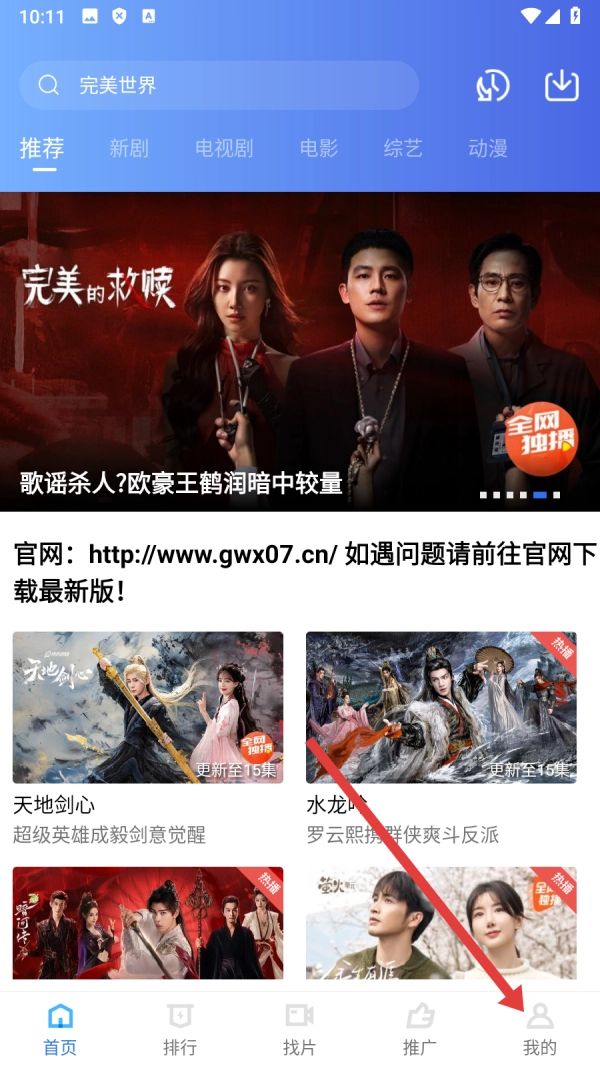The image size is (600, 1066).
Task: Open the 我的 profile tab
Action: [x=540, y=1030]
